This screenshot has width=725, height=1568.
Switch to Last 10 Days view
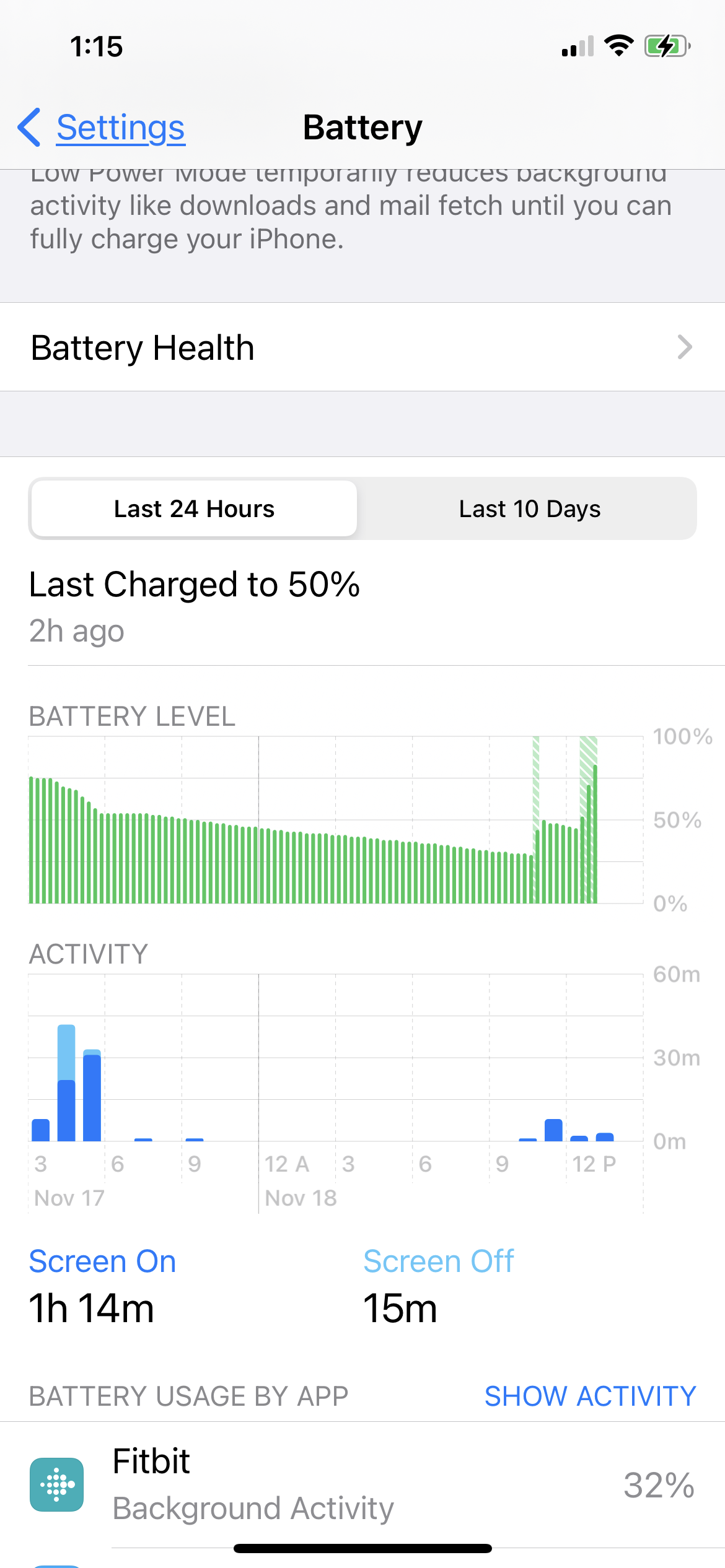[x=529, y=509]
